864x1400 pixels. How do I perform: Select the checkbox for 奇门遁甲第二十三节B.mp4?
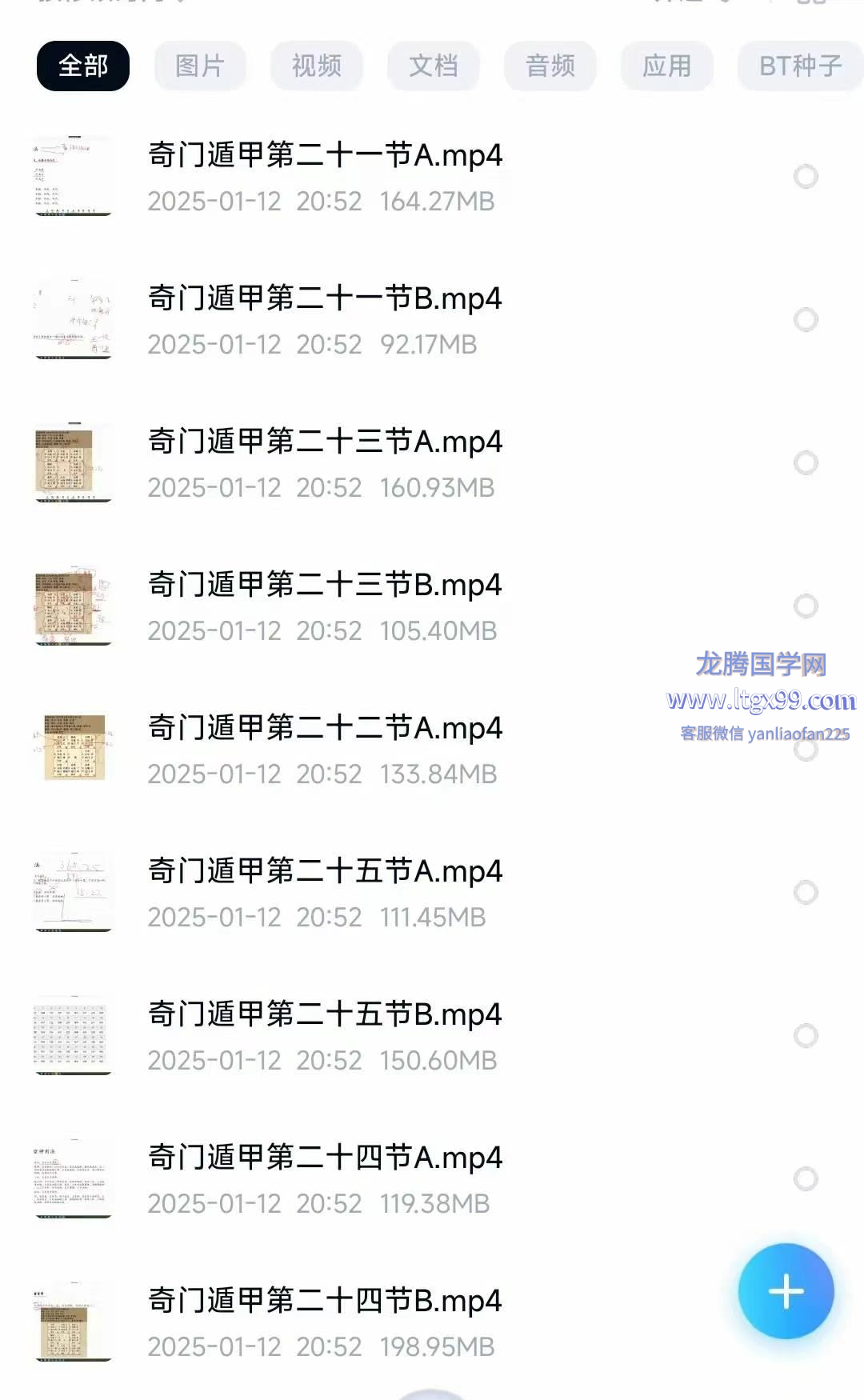click(806, 606)
